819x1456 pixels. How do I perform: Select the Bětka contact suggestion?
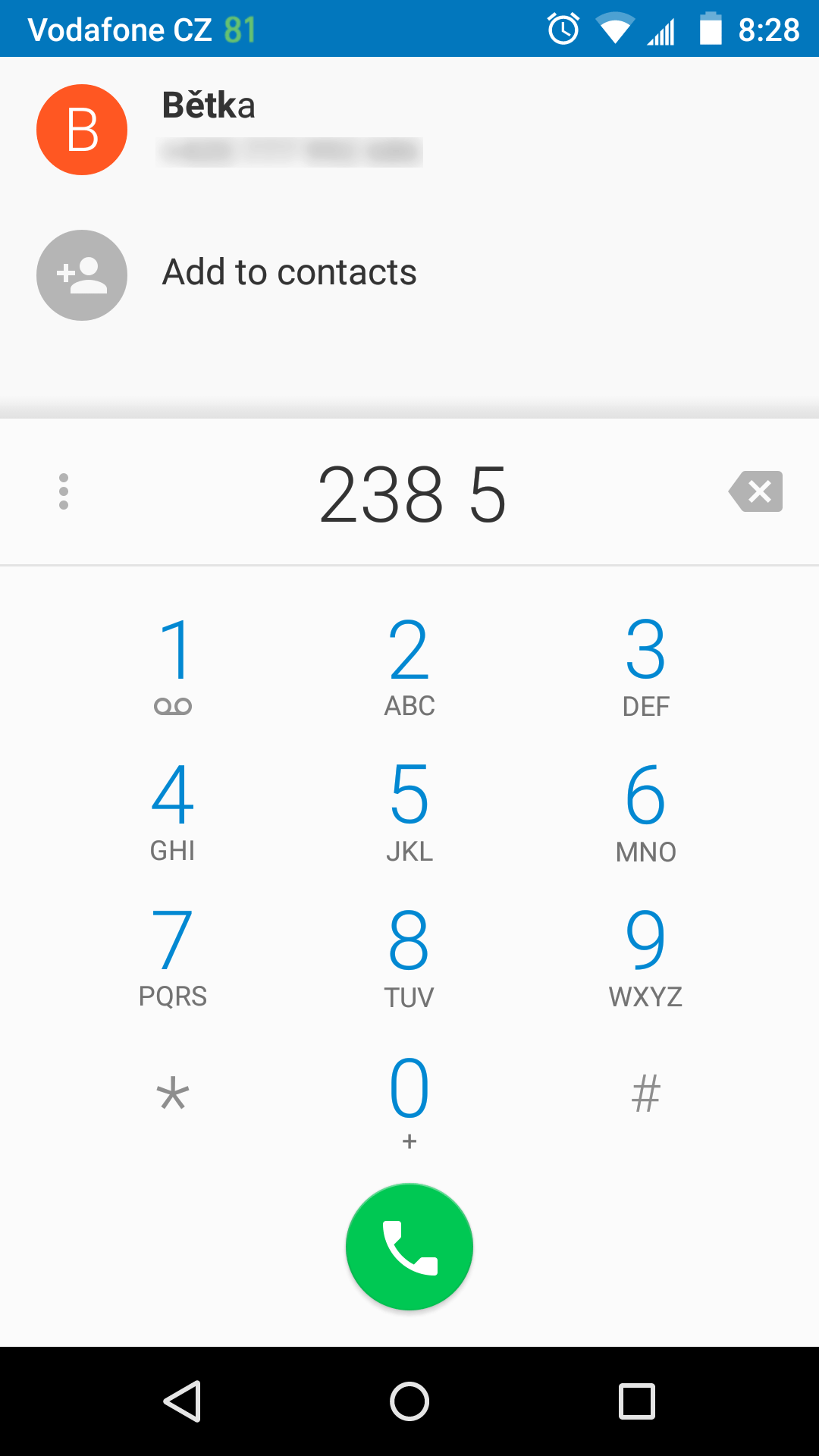[409, 130]
